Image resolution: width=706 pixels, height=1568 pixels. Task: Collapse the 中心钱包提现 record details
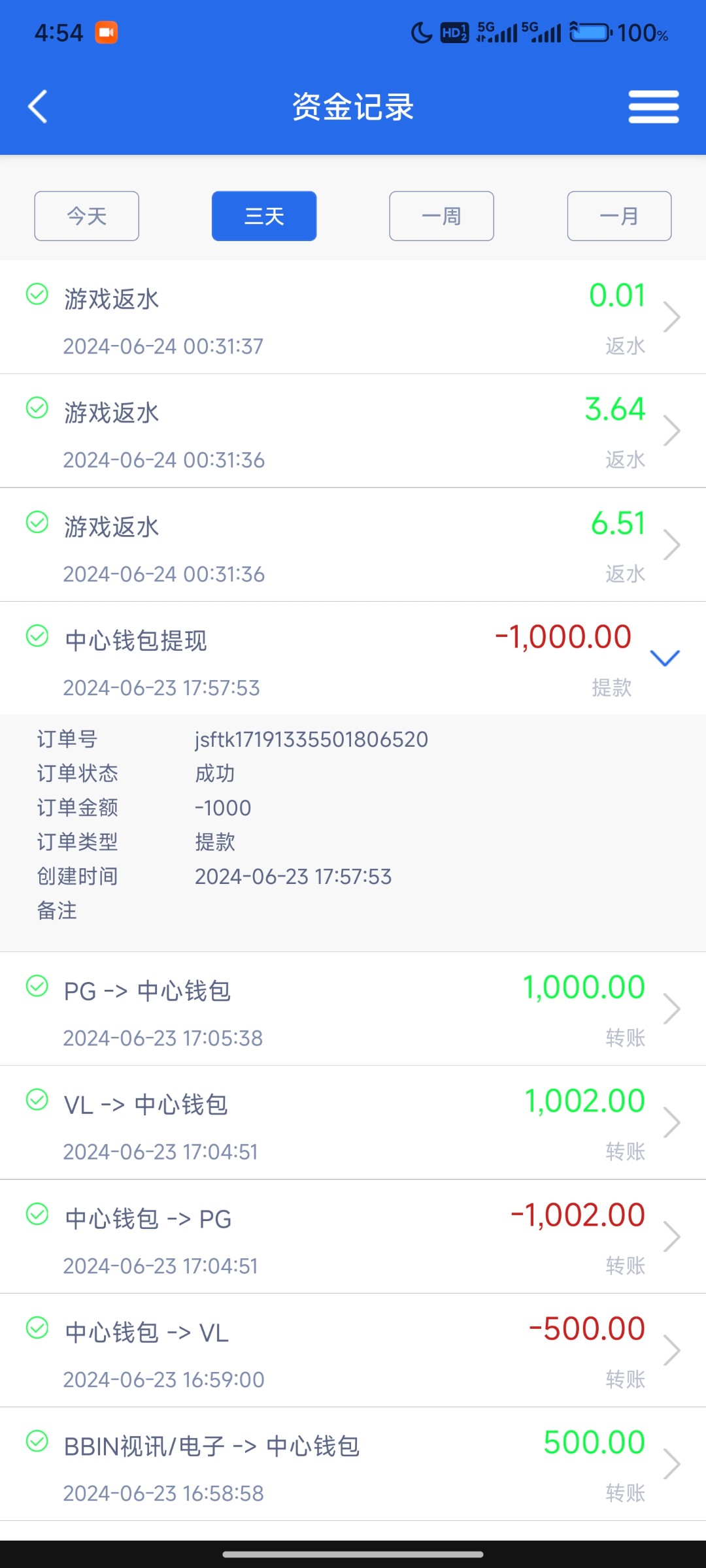pos(665,658)
